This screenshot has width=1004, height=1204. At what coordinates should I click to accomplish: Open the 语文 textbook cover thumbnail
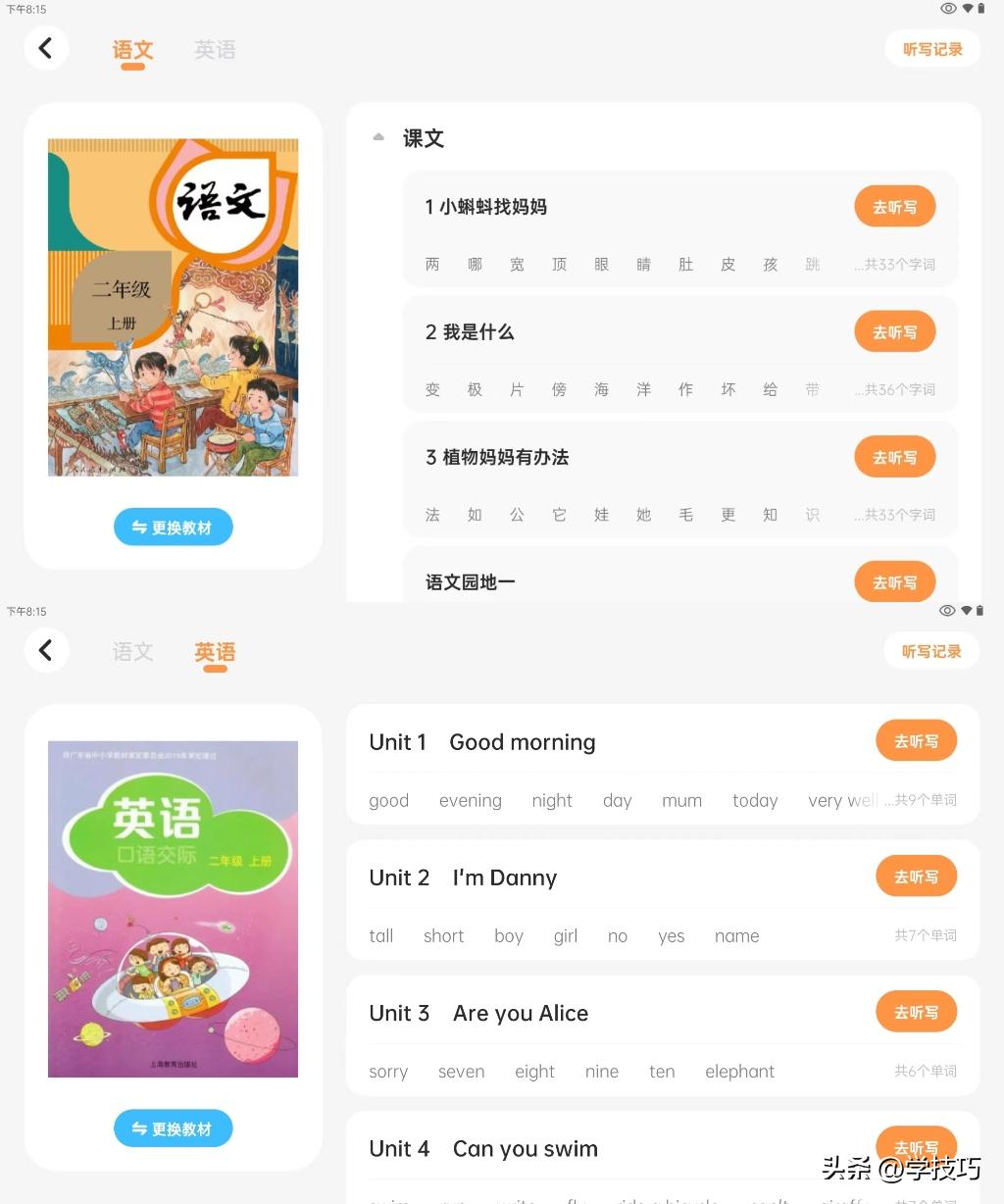173,307
